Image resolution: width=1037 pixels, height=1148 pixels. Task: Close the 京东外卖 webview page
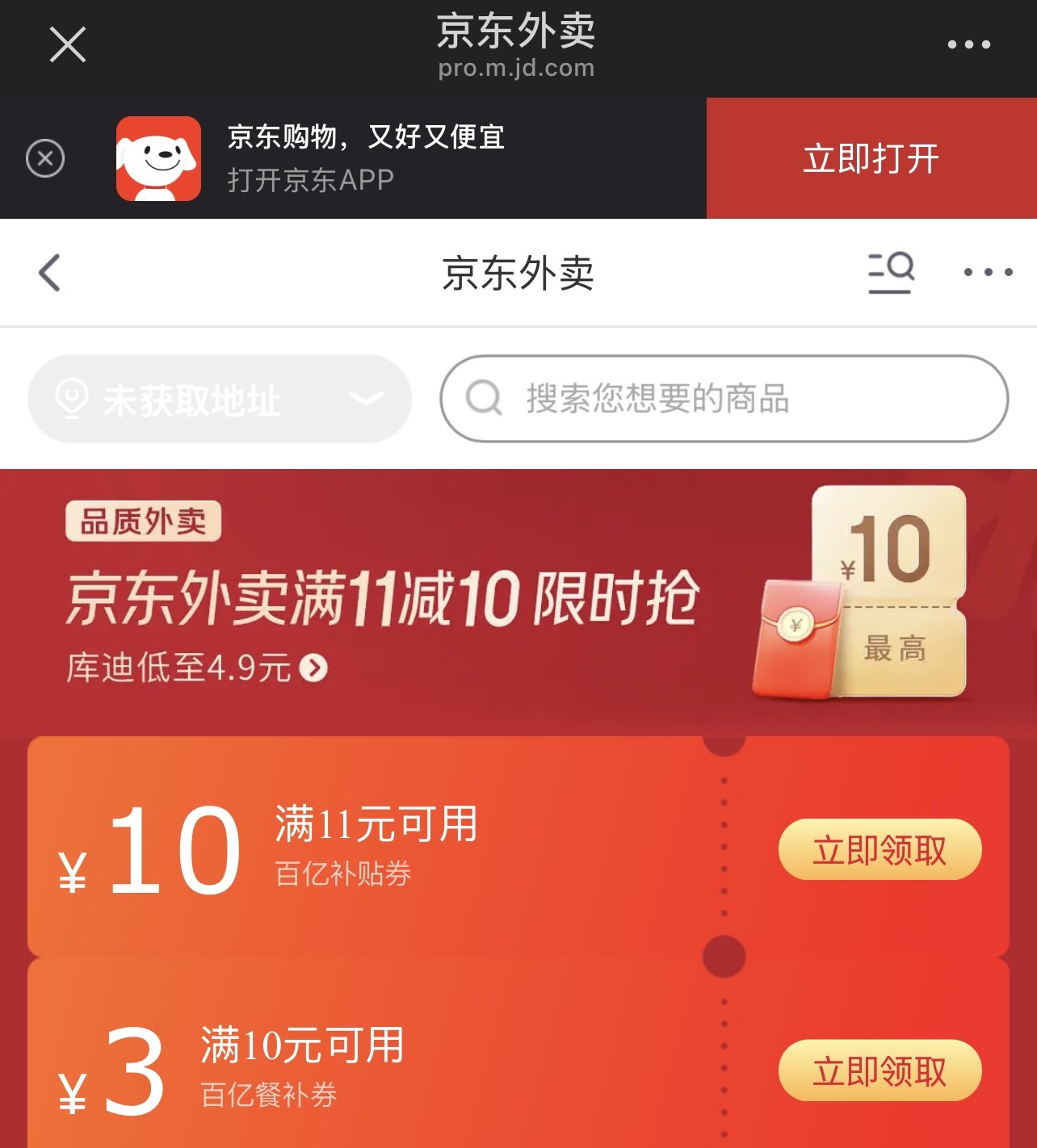(68, 44)
